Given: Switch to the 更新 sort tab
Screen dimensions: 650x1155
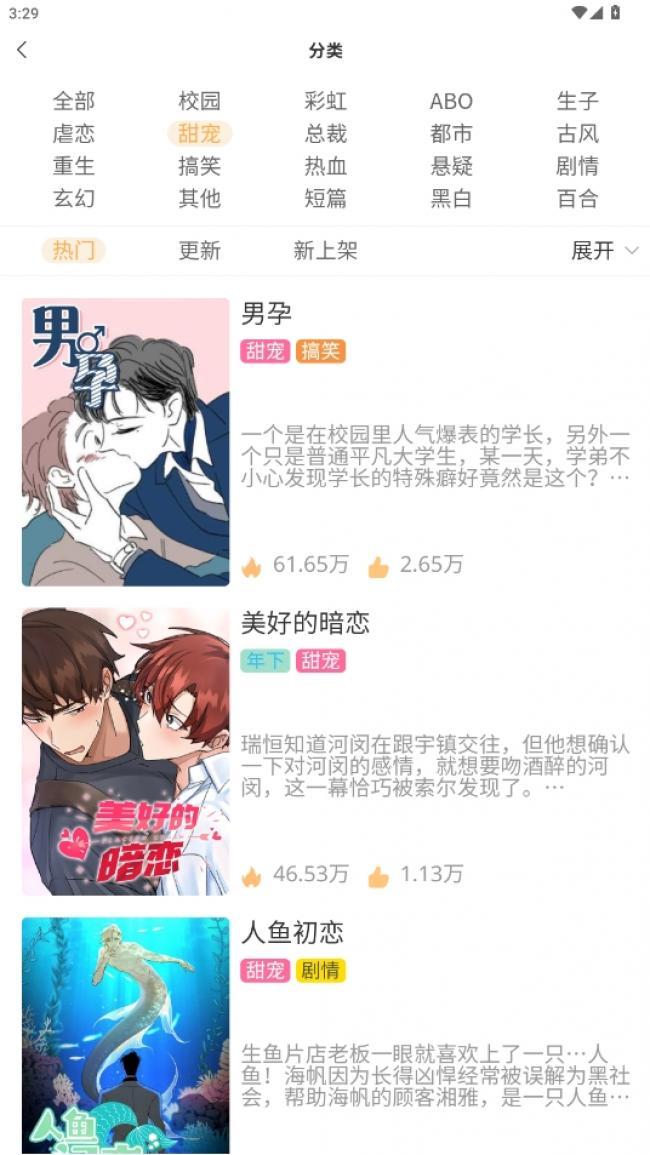Looking at the screenshot, I should tap(199, 250).
